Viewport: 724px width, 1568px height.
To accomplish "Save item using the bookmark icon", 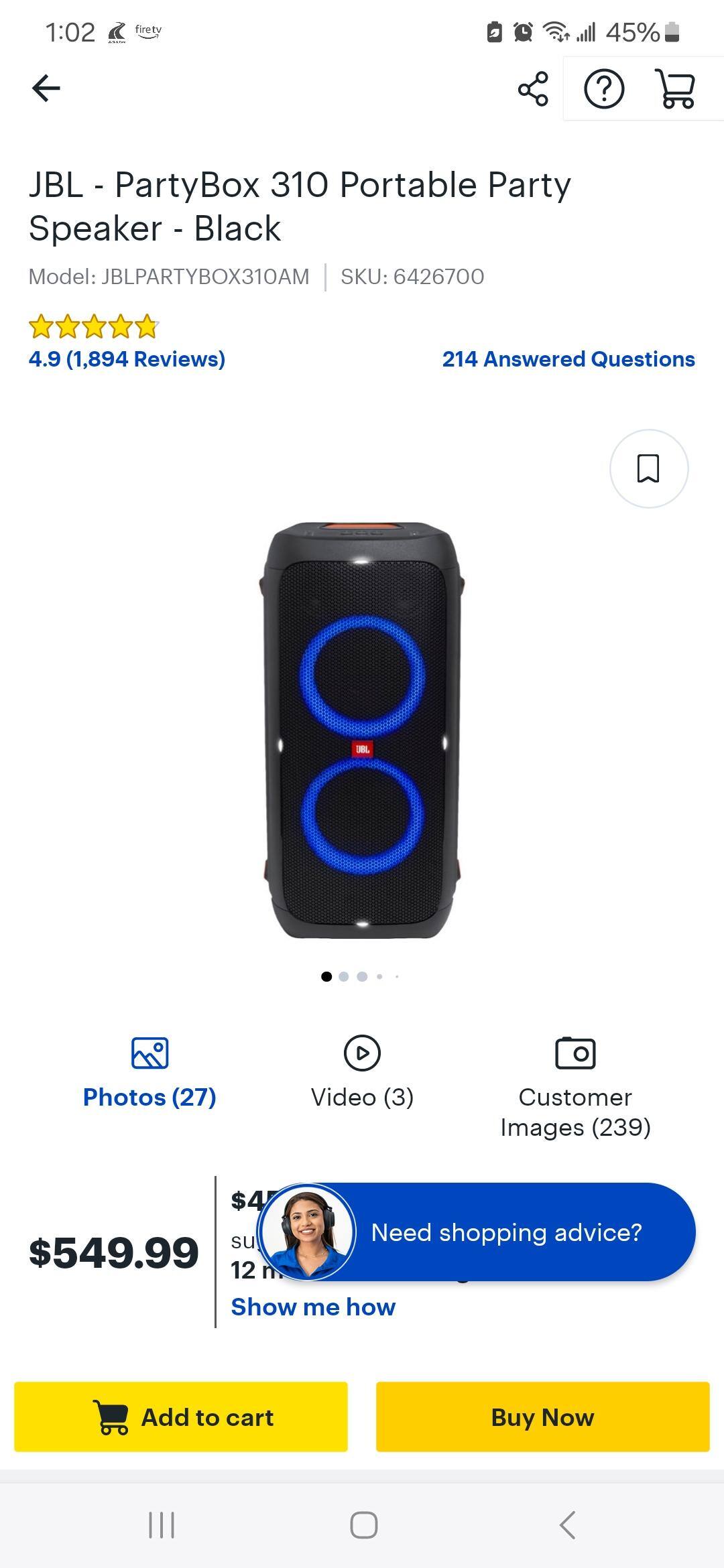I will coord(648,468).
